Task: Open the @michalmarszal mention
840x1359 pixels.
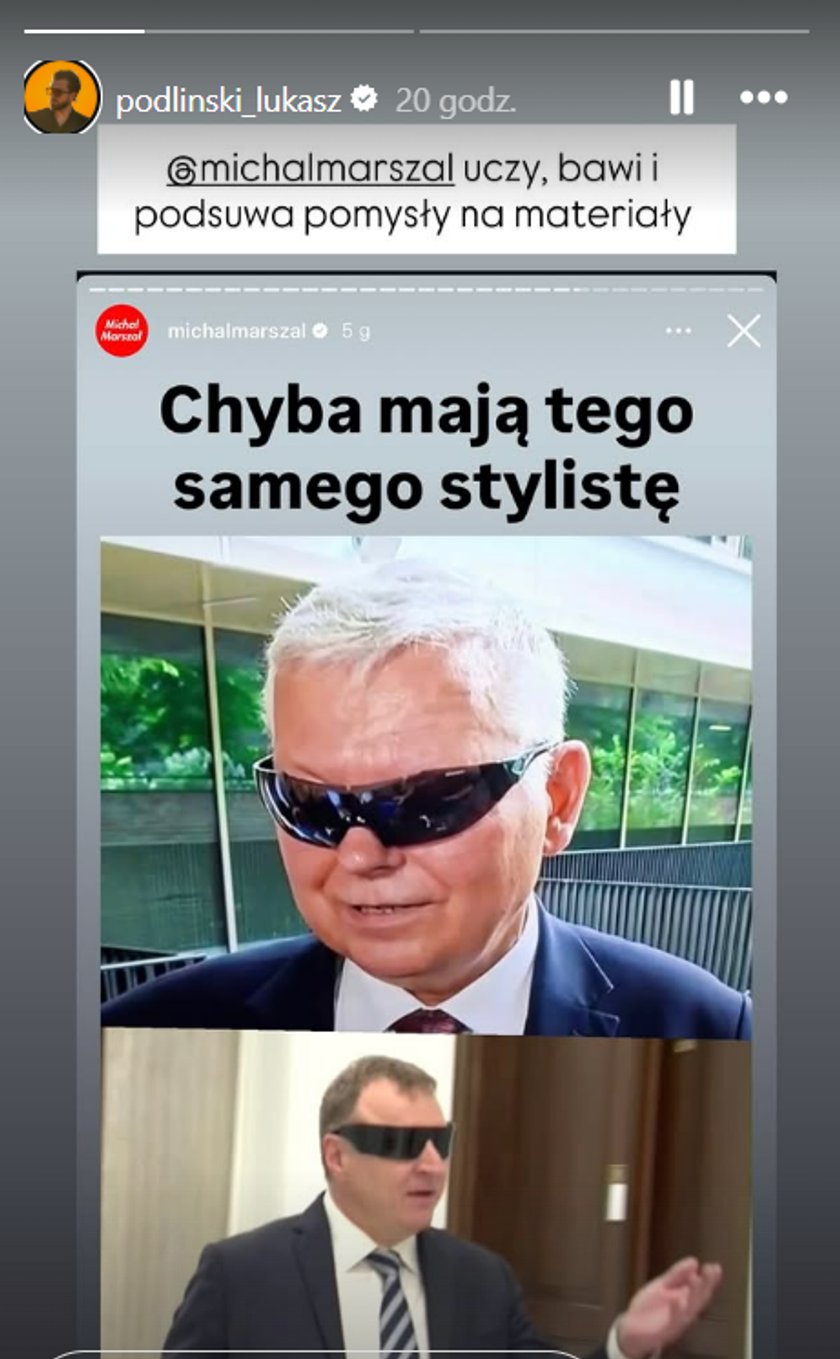Action: (310, 170)
